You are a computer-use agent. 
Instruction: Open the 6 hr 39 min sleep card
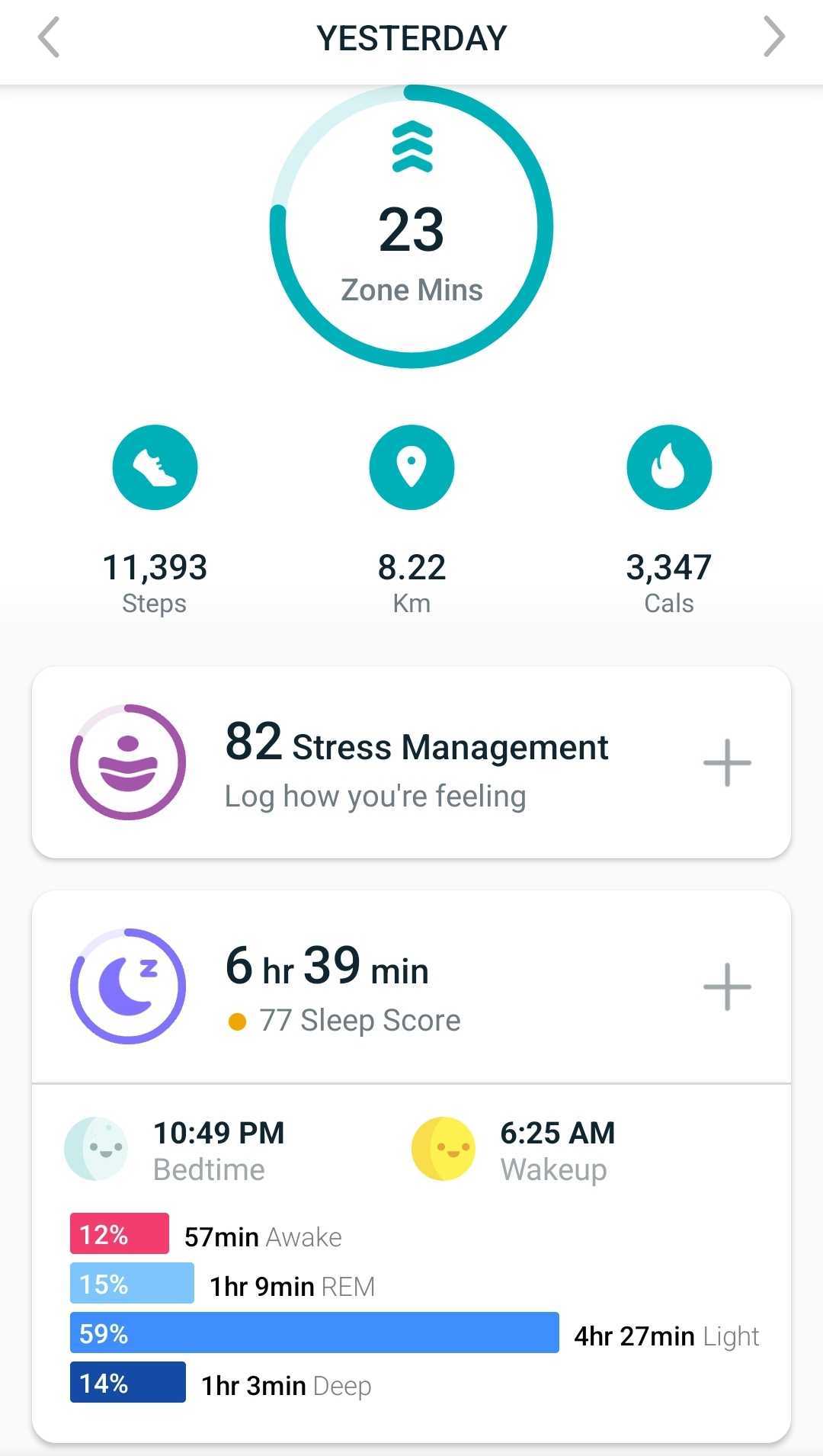[x=411, y=986]
